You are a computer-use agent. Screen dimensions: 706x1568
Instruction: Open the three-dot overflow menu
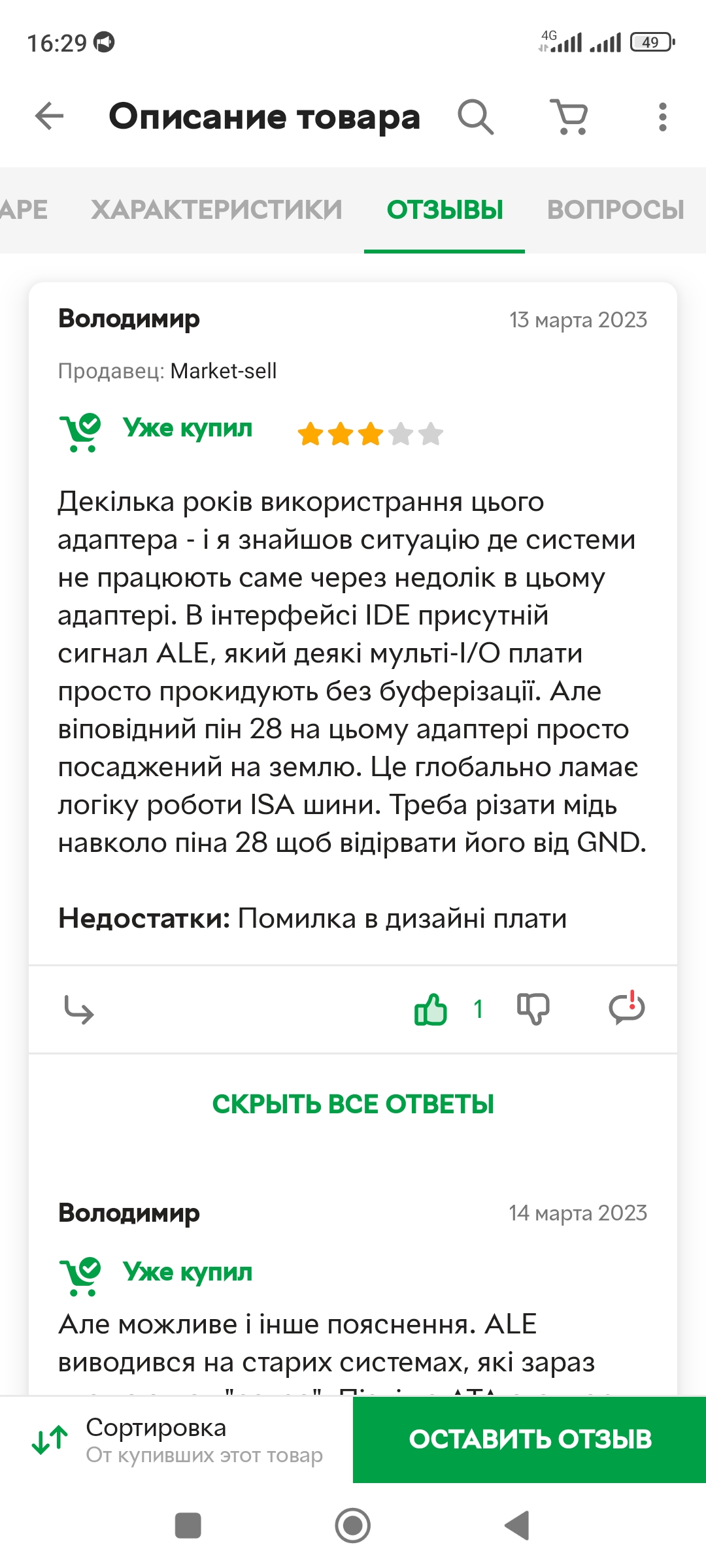coord(663,117)
